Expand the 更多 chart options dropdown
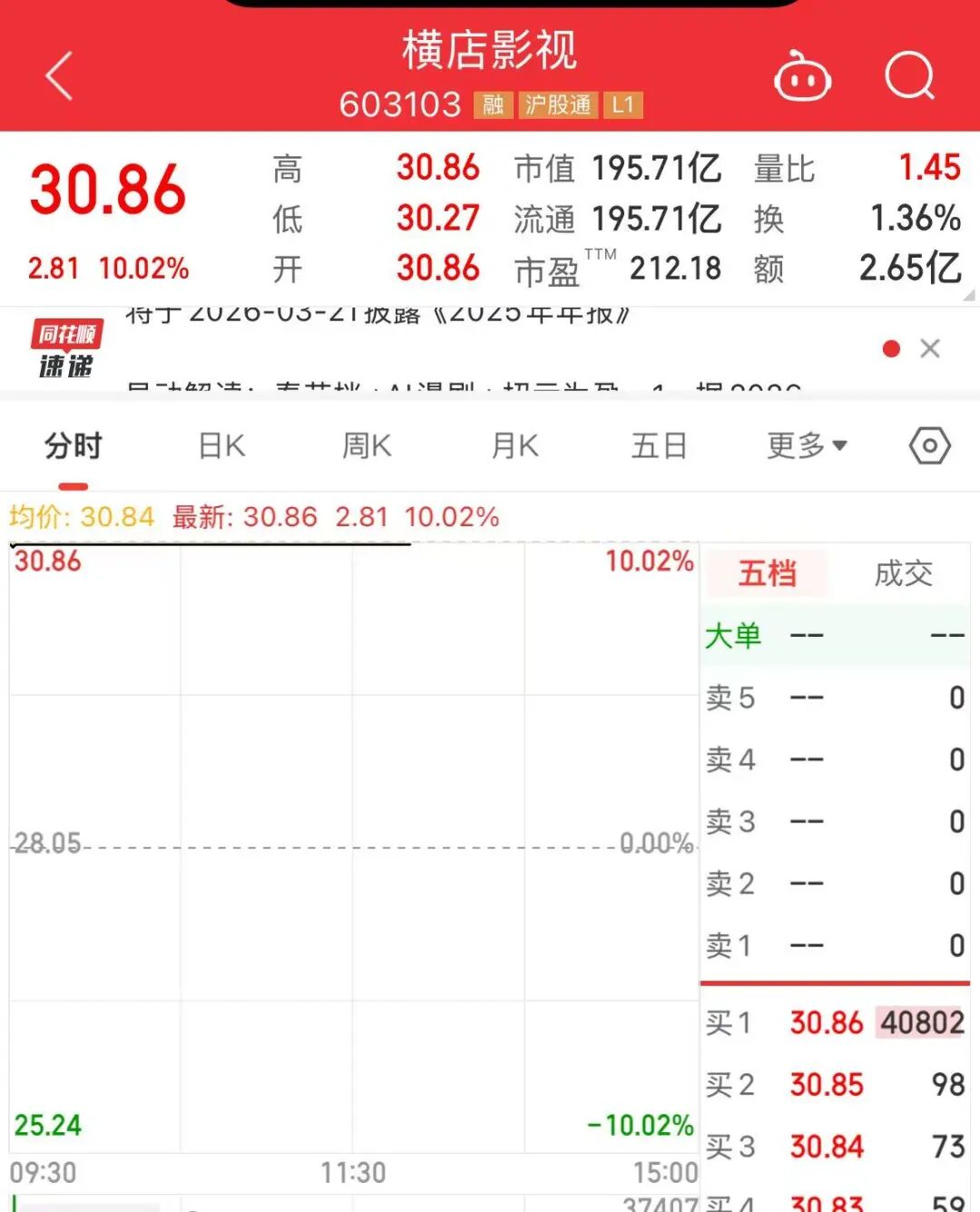The height and width of the screenshot is (1212, 980). 806,445
